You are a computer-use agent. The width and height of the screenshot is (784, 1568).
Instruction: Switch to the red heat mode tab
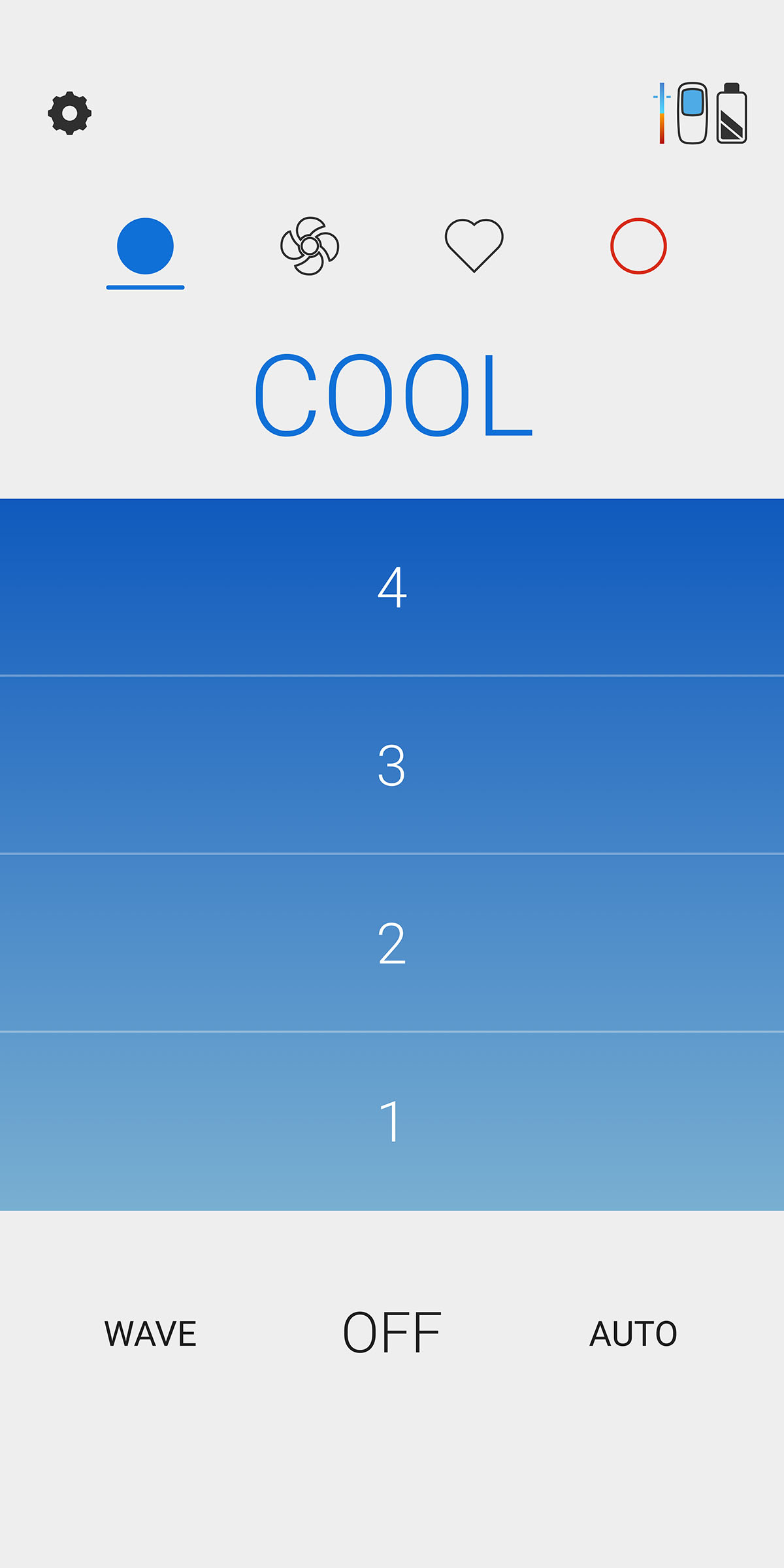point(638,246)
